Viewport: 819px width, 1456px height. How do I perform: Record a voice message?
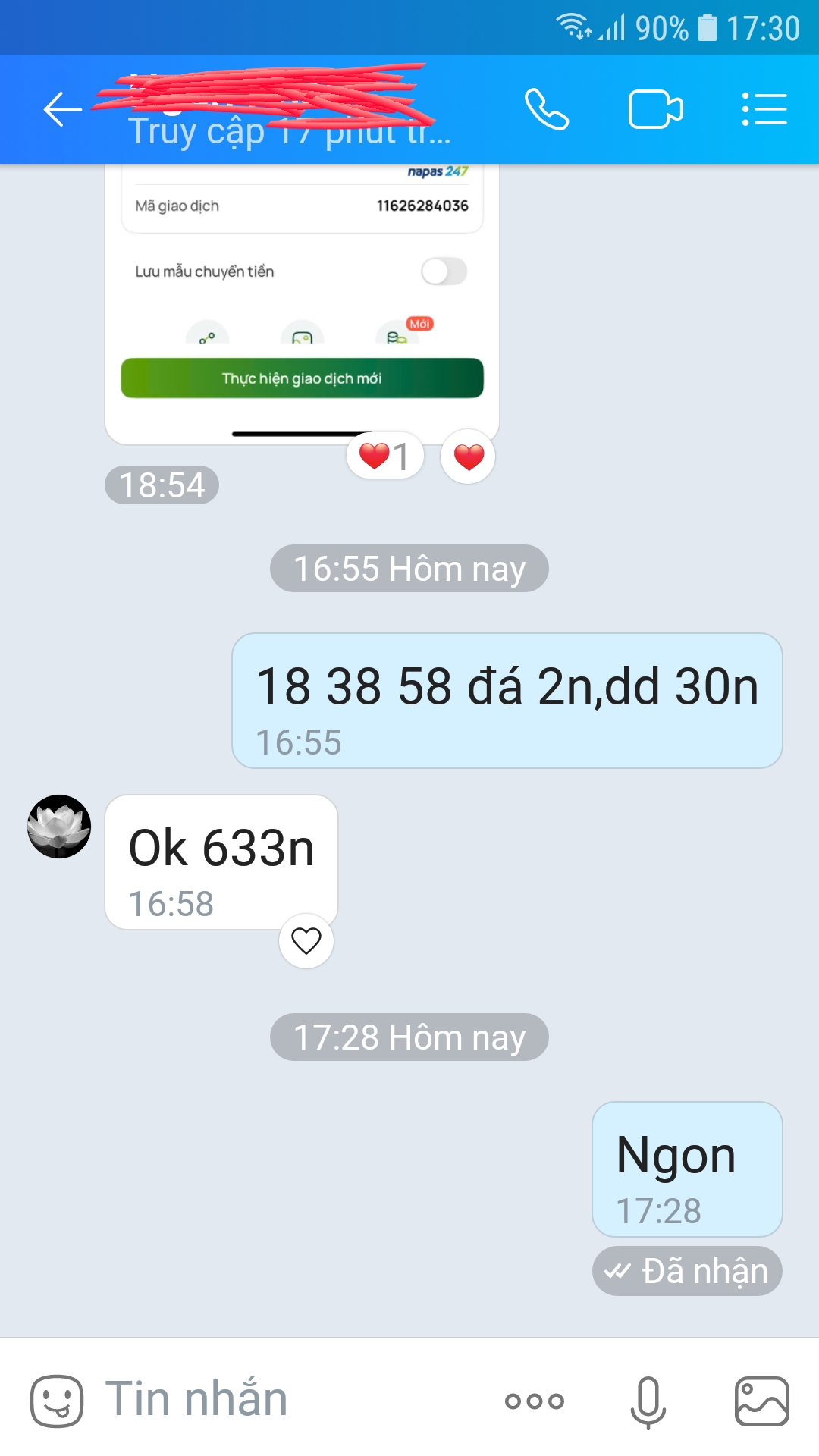click(x=648, y=1401)
